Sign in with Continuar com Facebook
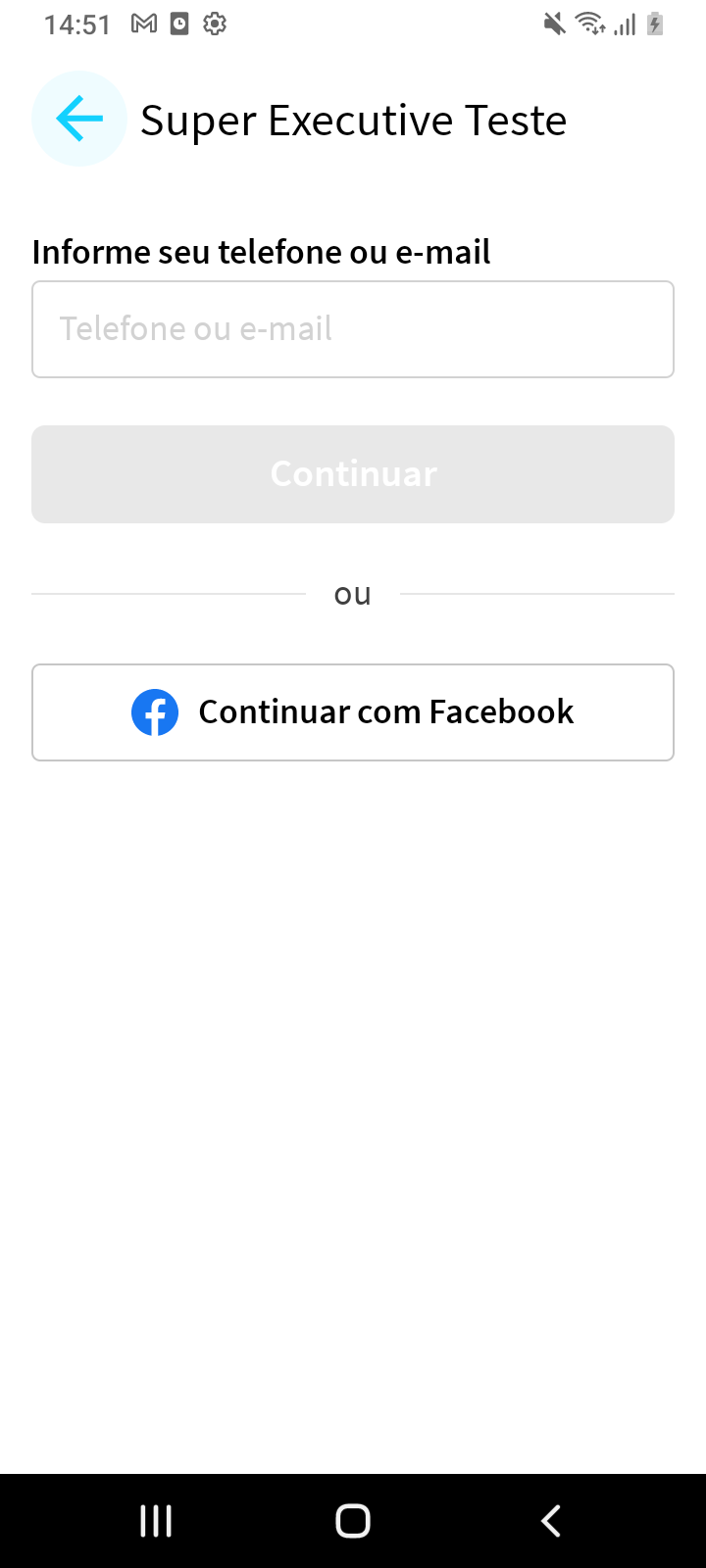 (x=353, y=712)
